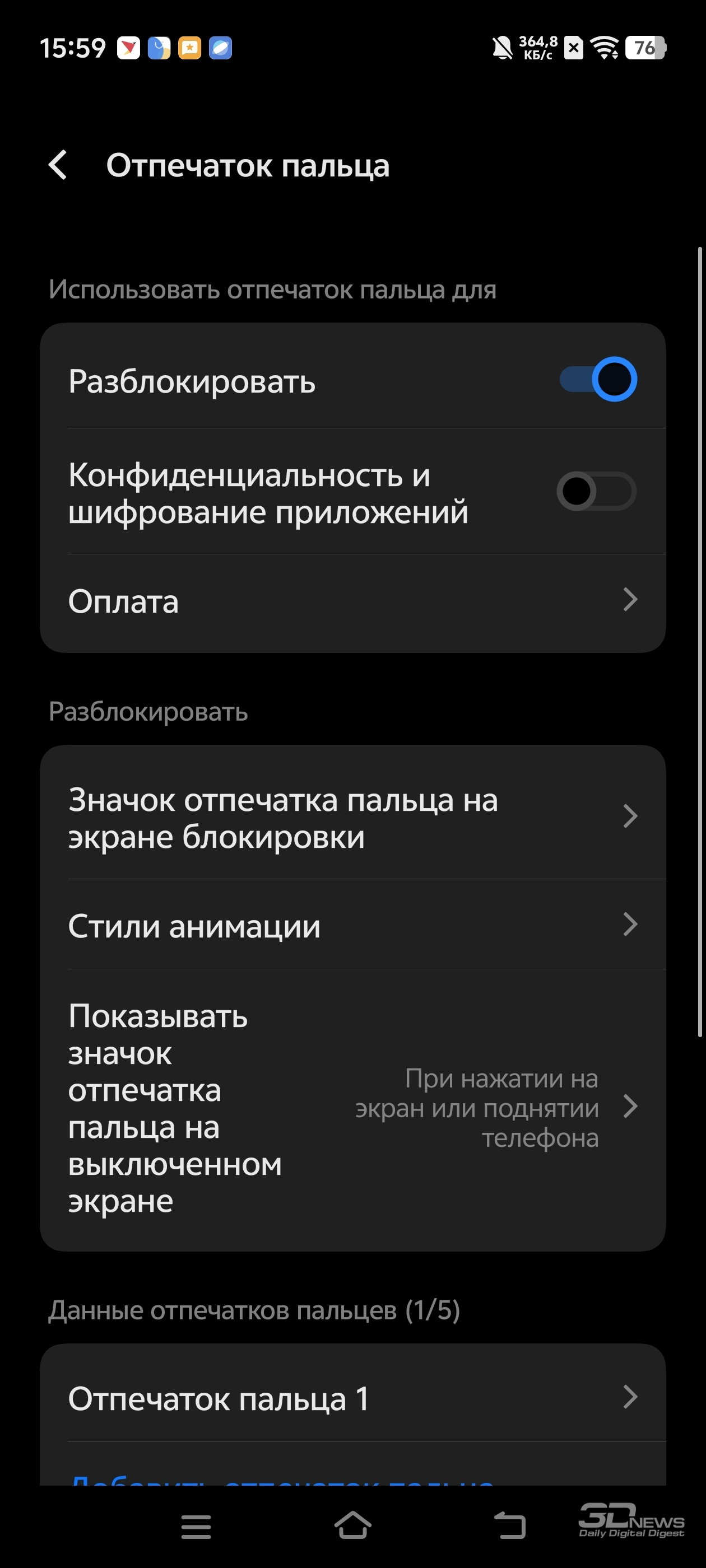The height and width of the screenshot is (1568, 706).
Task: Open Показывать значок отпечатка на выключенном экране
Action: pyautogui.click(x=352, y=1109)
